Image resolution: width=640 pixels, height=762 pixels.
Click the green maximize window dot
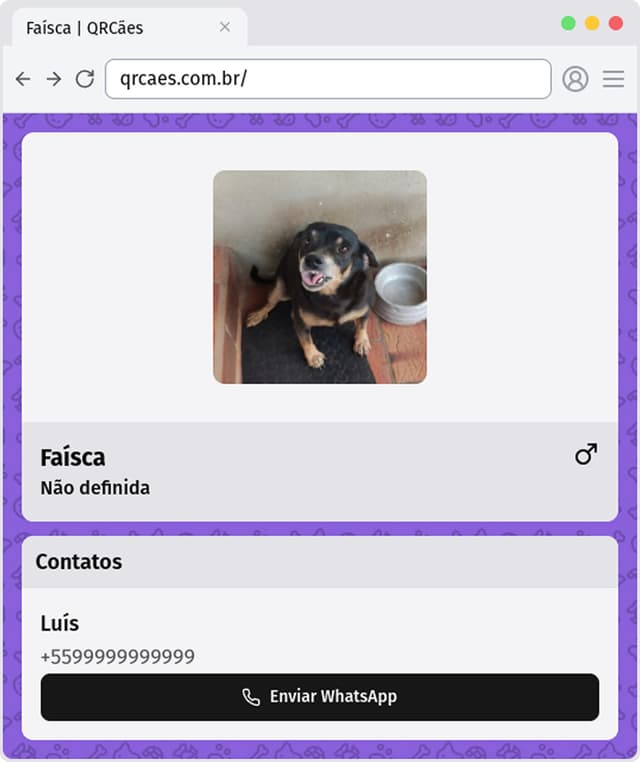tap(568, 23)
